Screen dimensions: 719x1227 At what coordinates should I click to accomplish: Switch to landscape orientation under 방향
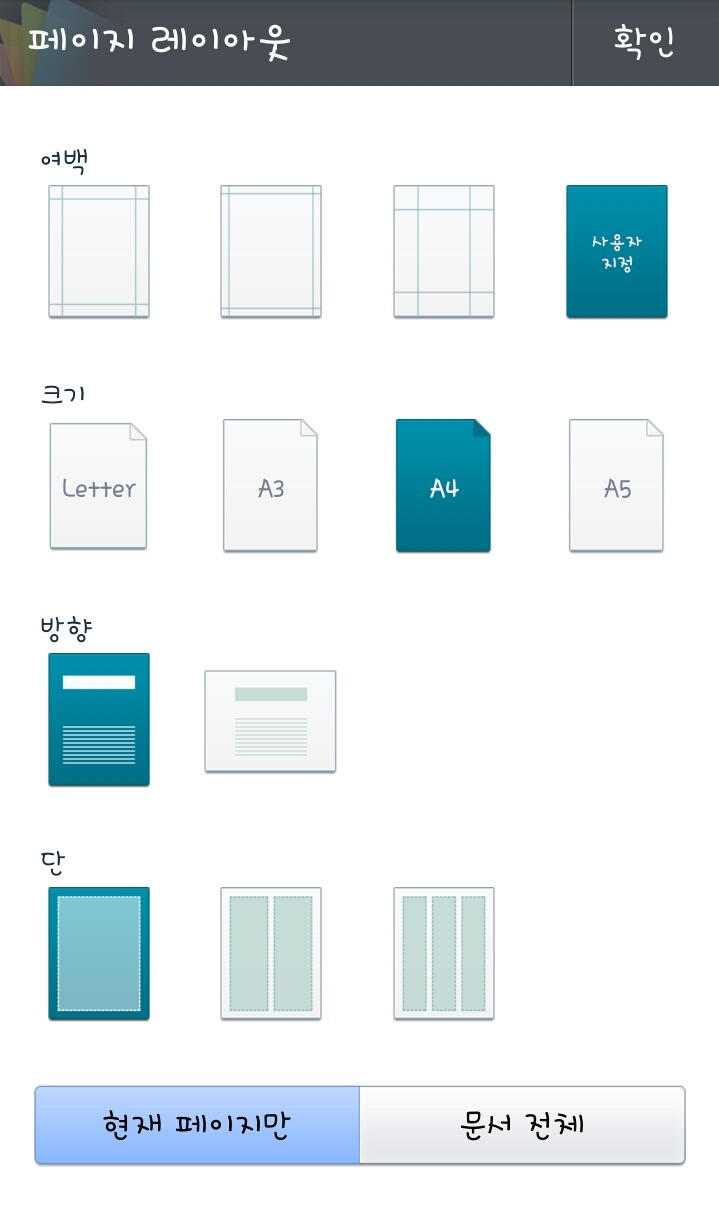tap(270, 721)
